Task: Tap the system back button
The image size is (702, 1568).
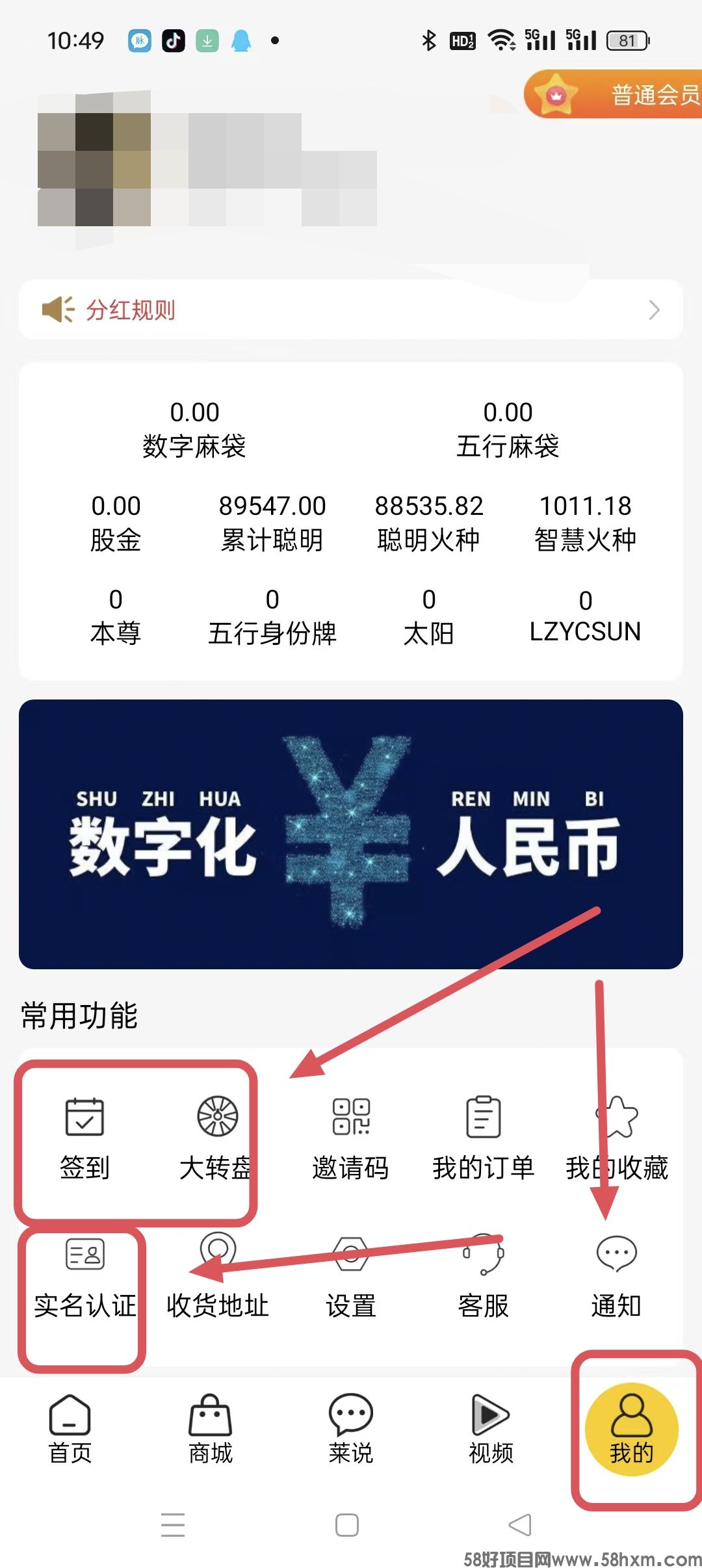Action: [x=520, y=1524]
